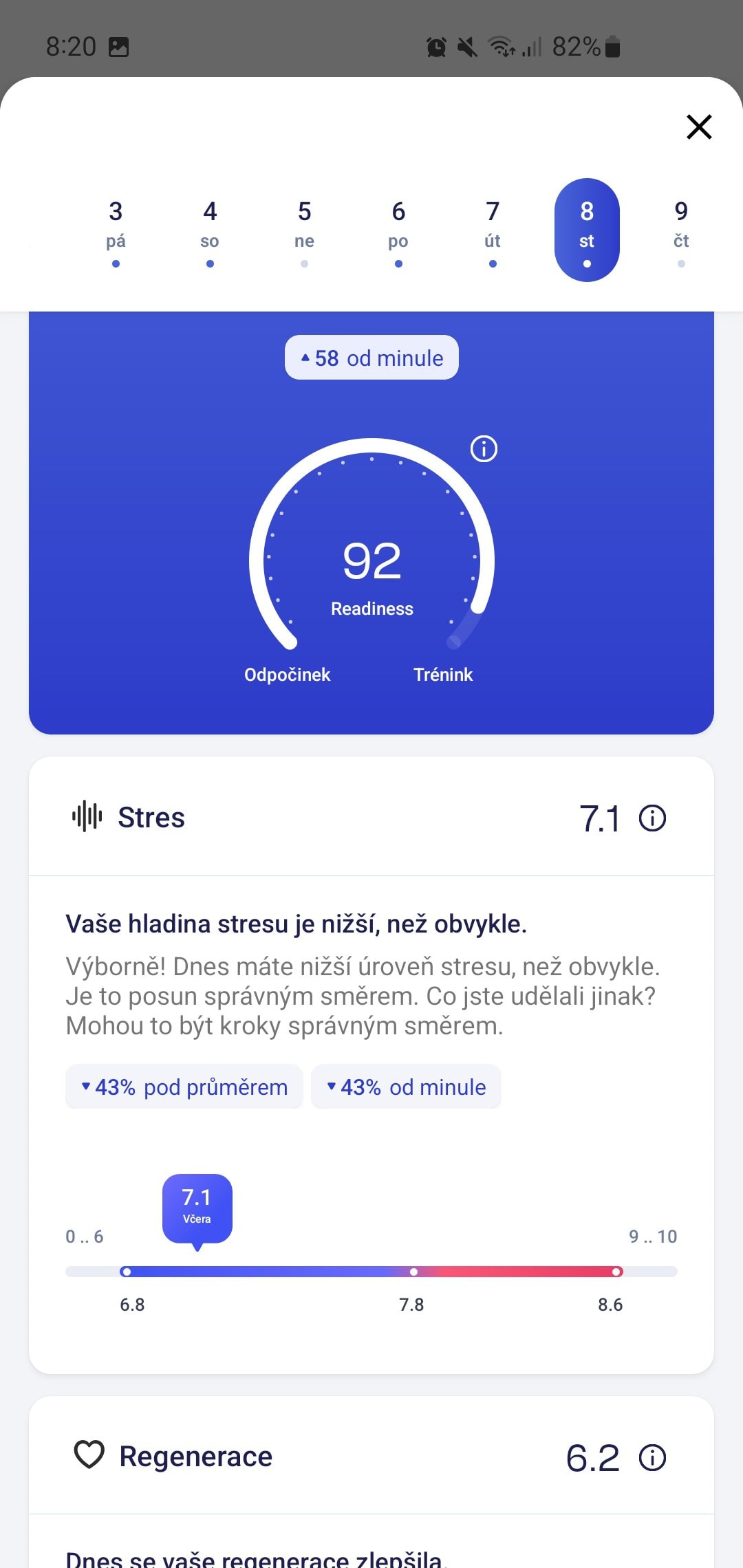The width and height of the screenshot is (743, 1568).
Task: Switch to Sunday the 5th
Action: tap(304, 230)
